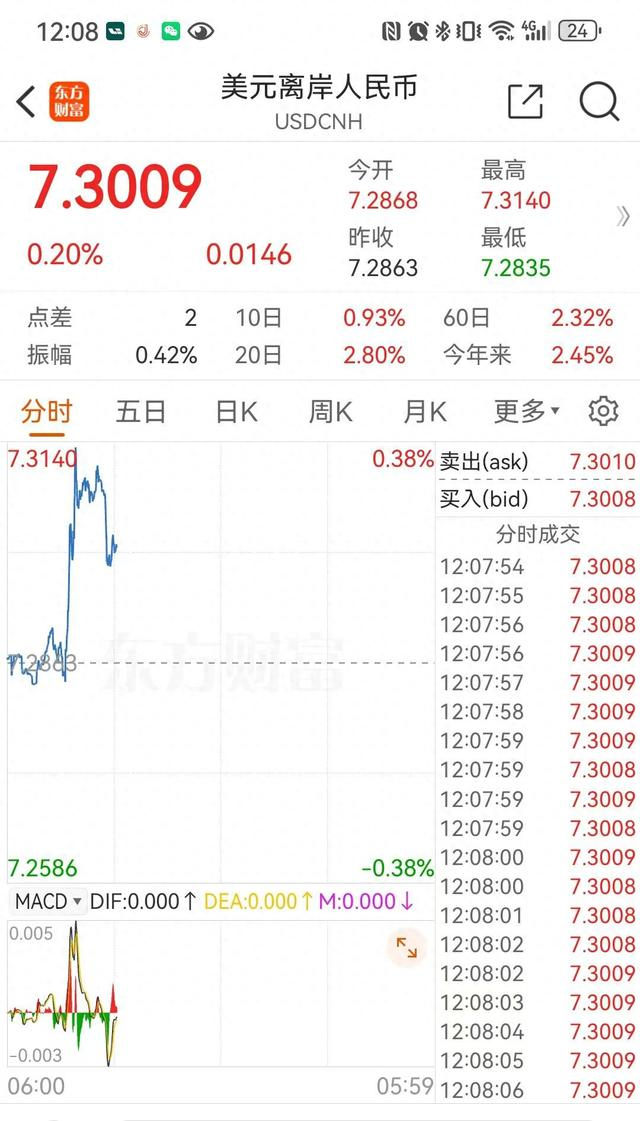The height and width of the screenshot is (1121, 640).
Task: Open the search magnifier
Action: click(x=599, y=101)
